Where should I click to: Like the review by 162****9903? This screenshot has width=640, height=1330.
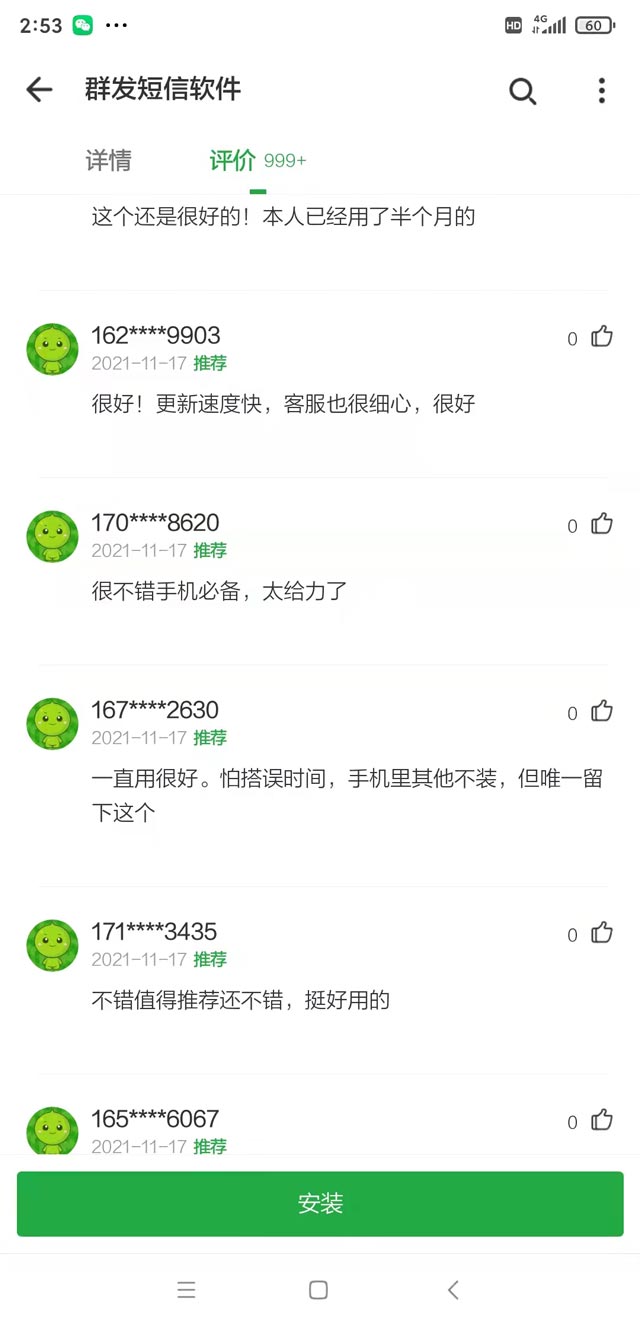[x=601, y=337]
